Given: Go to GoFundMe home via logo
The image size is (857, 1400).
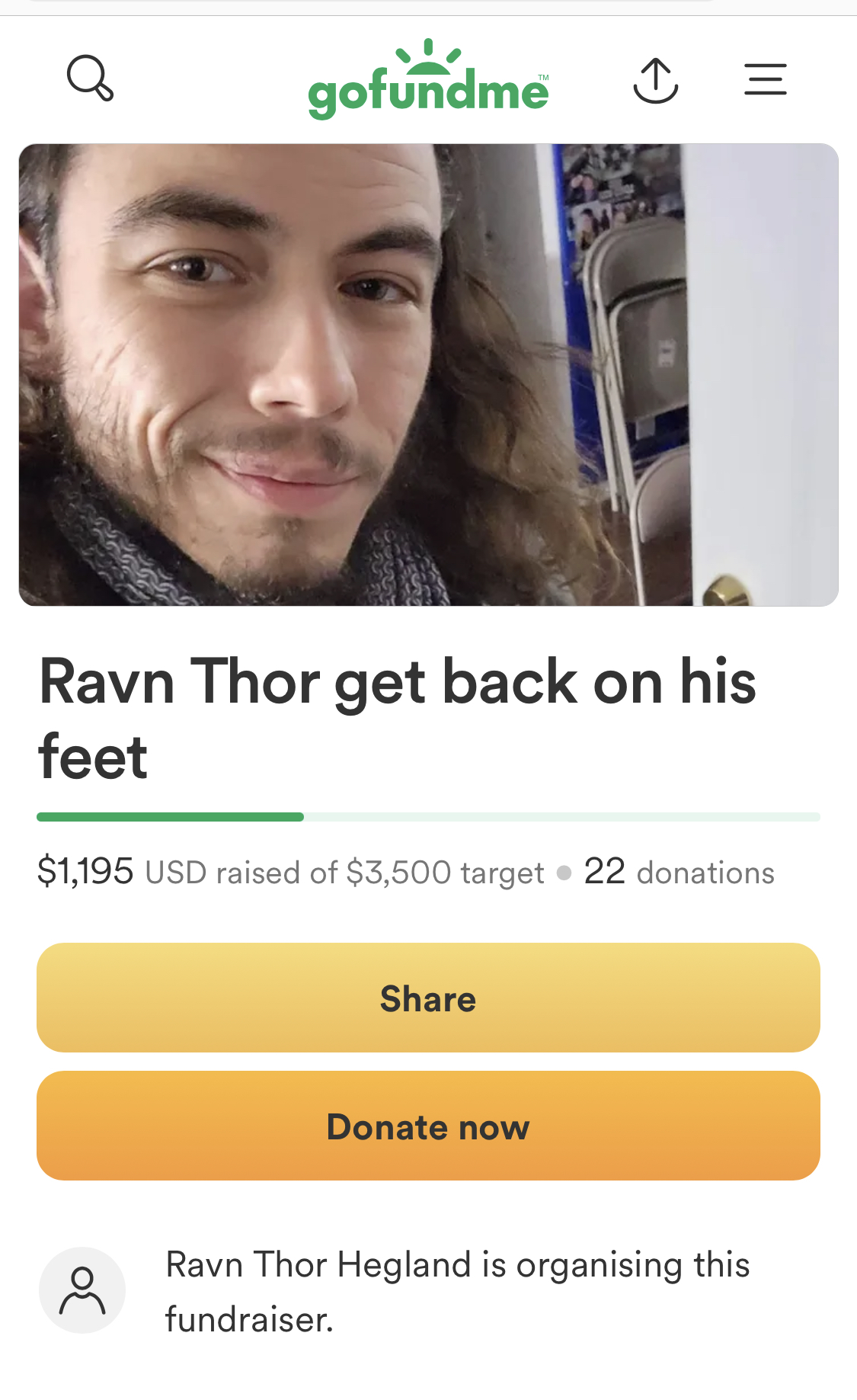Looking at the screenshot, I should point(428,79).
